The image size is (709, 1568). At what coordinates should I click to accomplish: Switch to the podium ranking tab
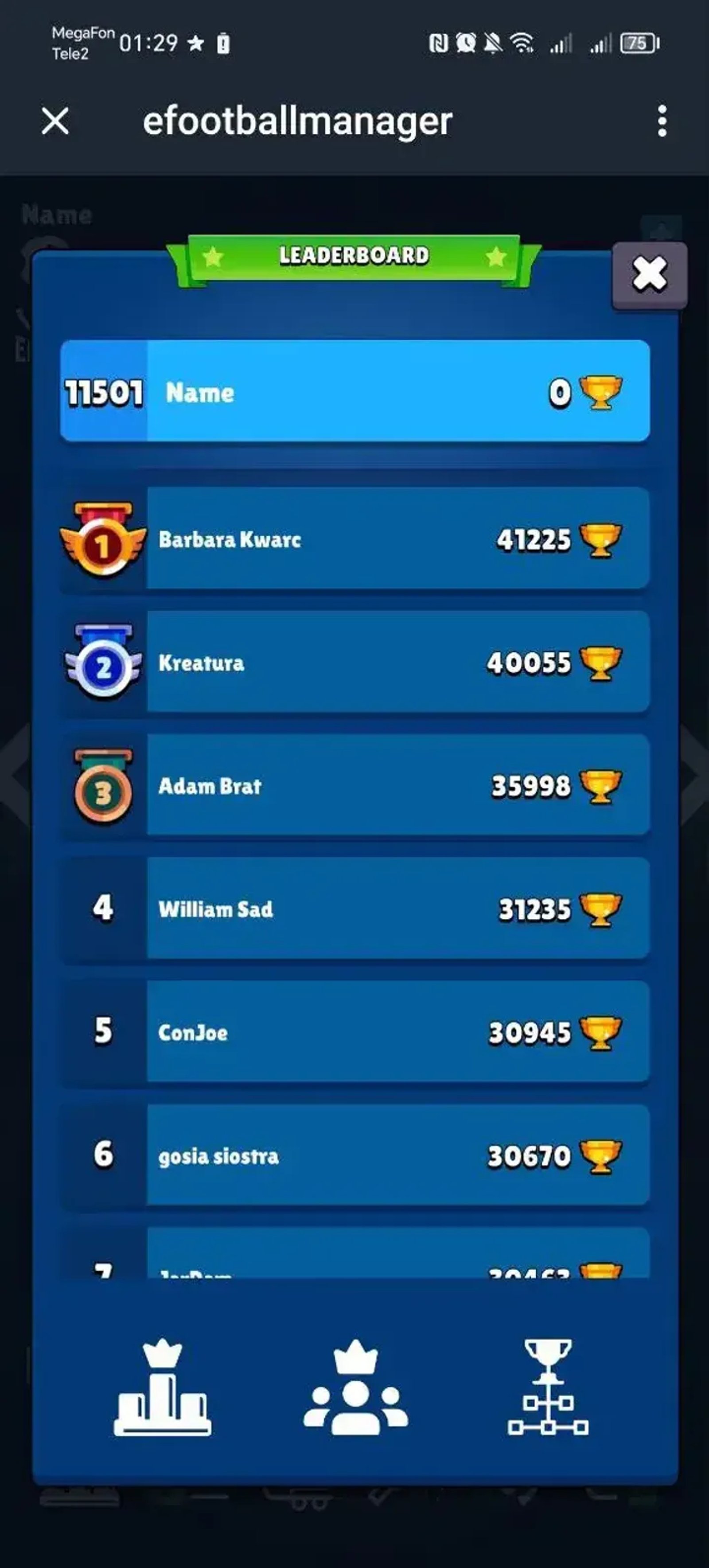pyautogui.click(x=163, y=1389)
